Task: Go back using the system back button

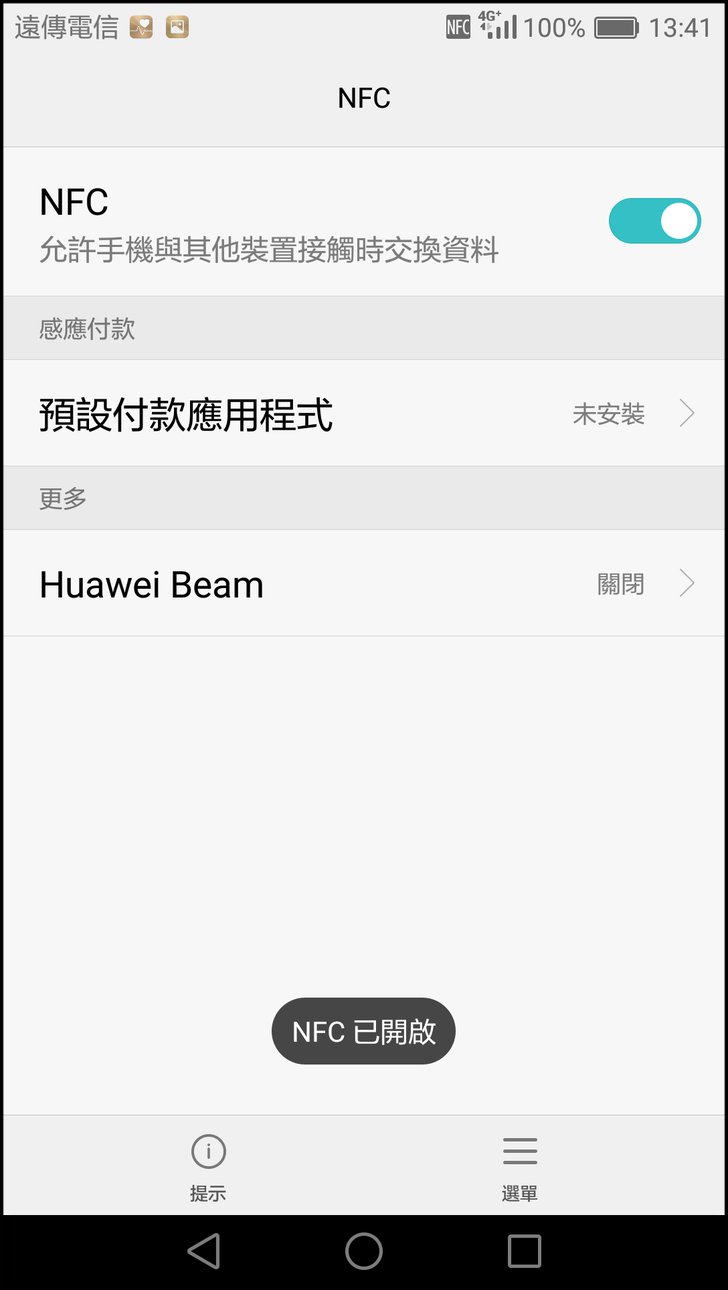Action: [204, 1251]
